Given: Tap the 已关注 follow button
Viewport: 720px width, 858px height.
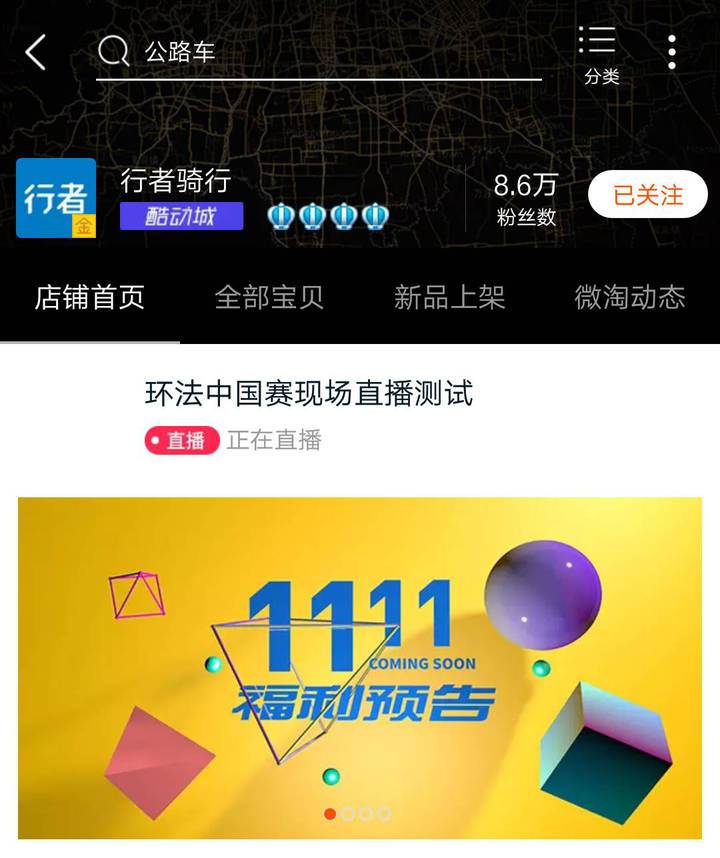Looking at the screenshot, I should tap(647, 195).
